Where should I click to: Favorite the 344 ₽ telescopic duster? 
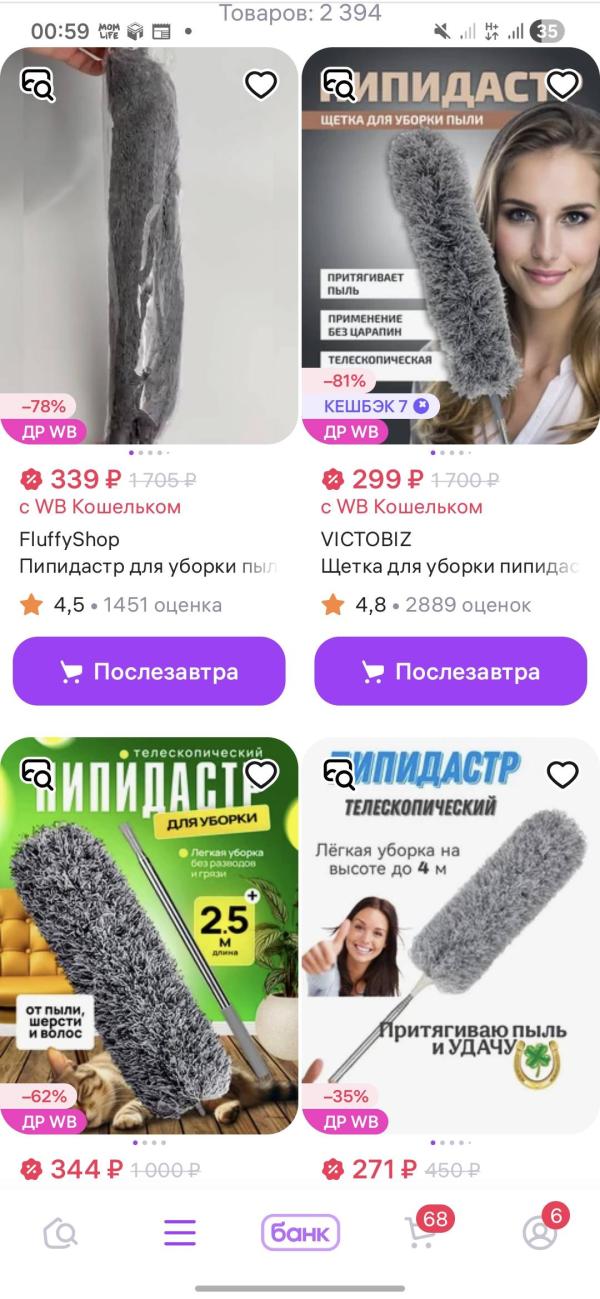(x=261, y=774)
